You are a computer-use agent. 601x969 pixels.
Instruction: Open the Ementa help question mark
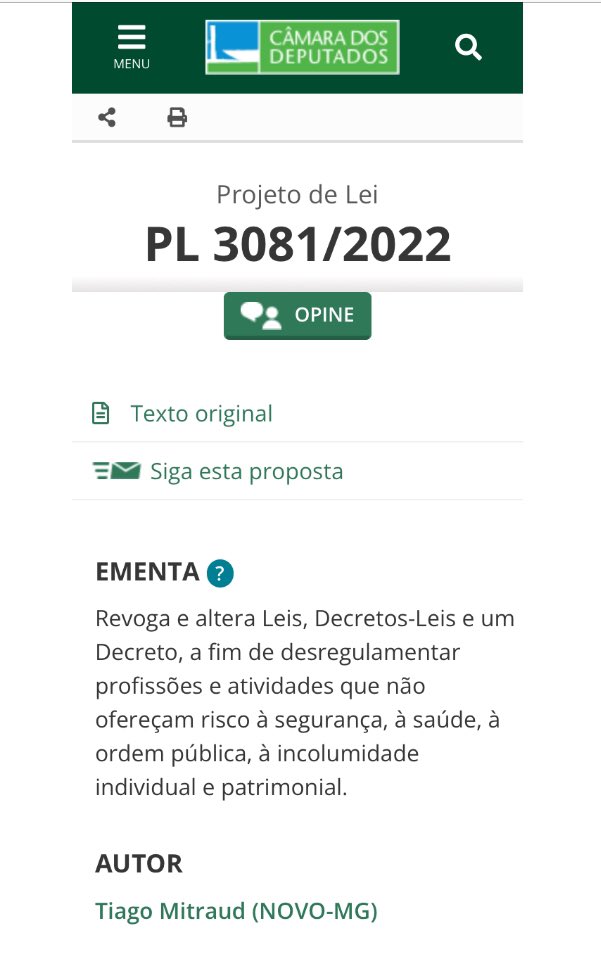pyautogui.click(x=220, y=573)
